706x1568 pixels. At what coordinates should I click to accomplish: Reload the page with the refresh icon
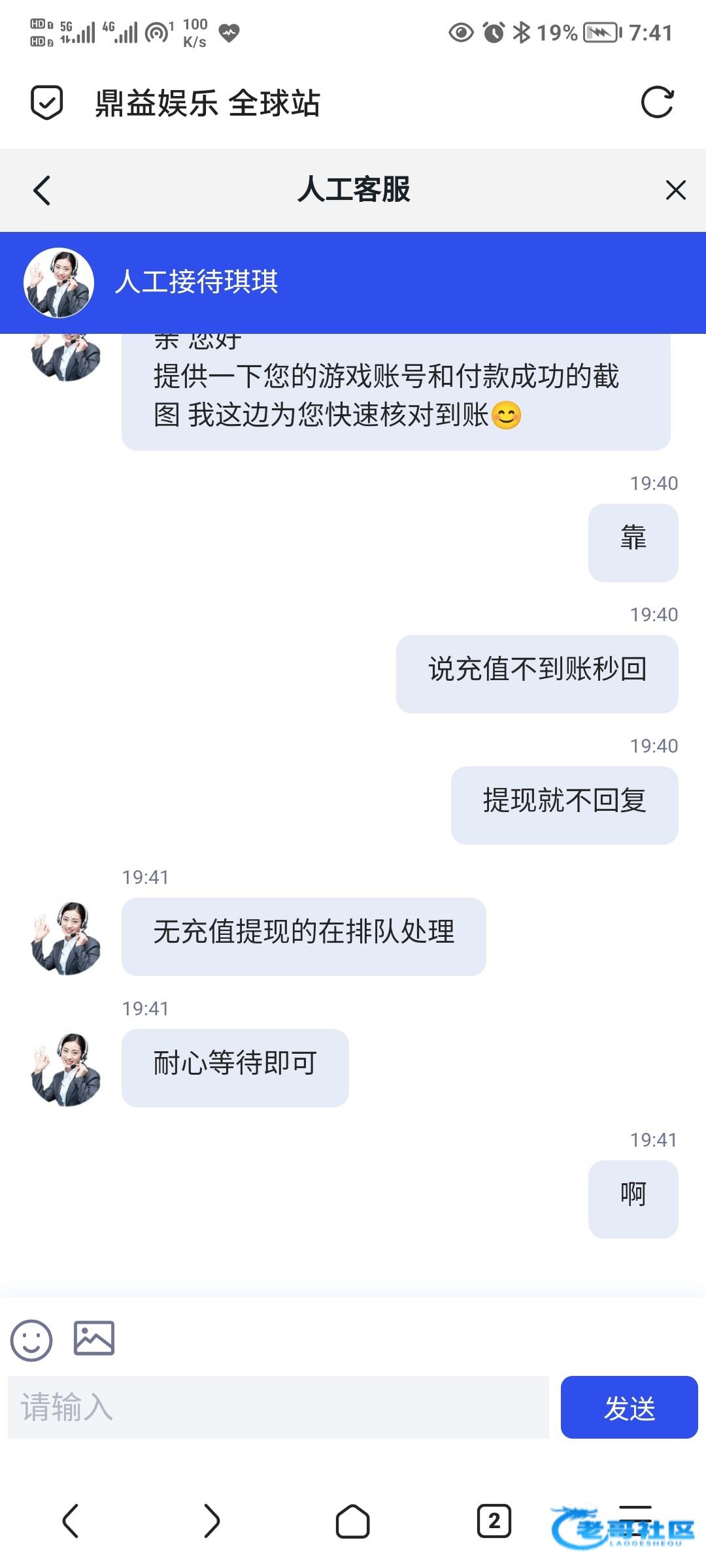coord(657,103)
